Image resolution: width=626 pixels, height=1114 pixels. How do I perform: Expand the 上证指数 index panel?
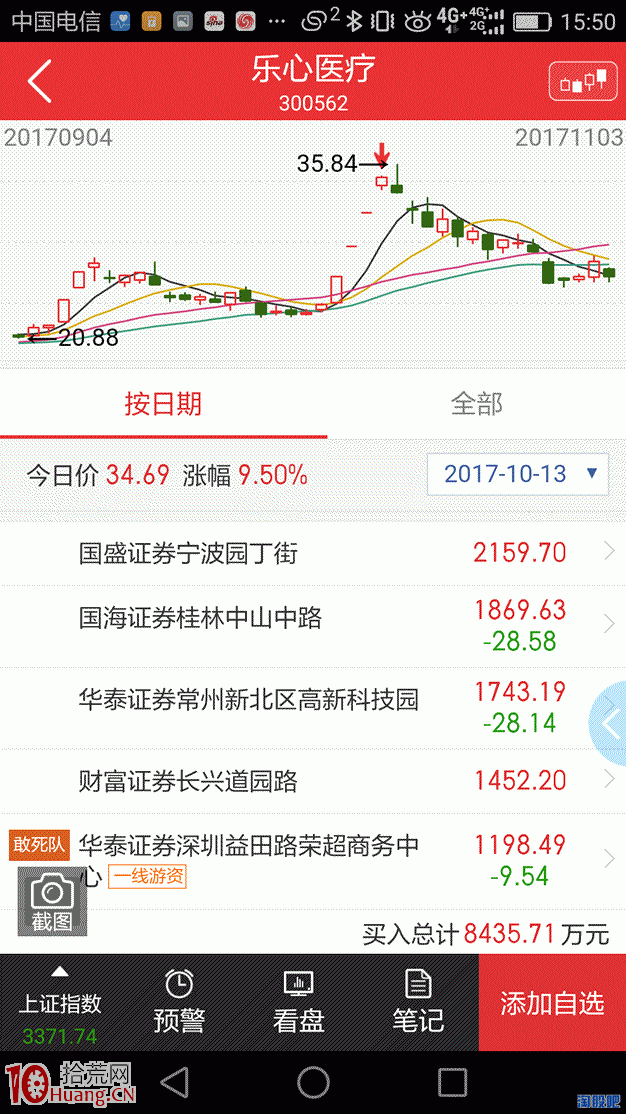(60, 1002)
